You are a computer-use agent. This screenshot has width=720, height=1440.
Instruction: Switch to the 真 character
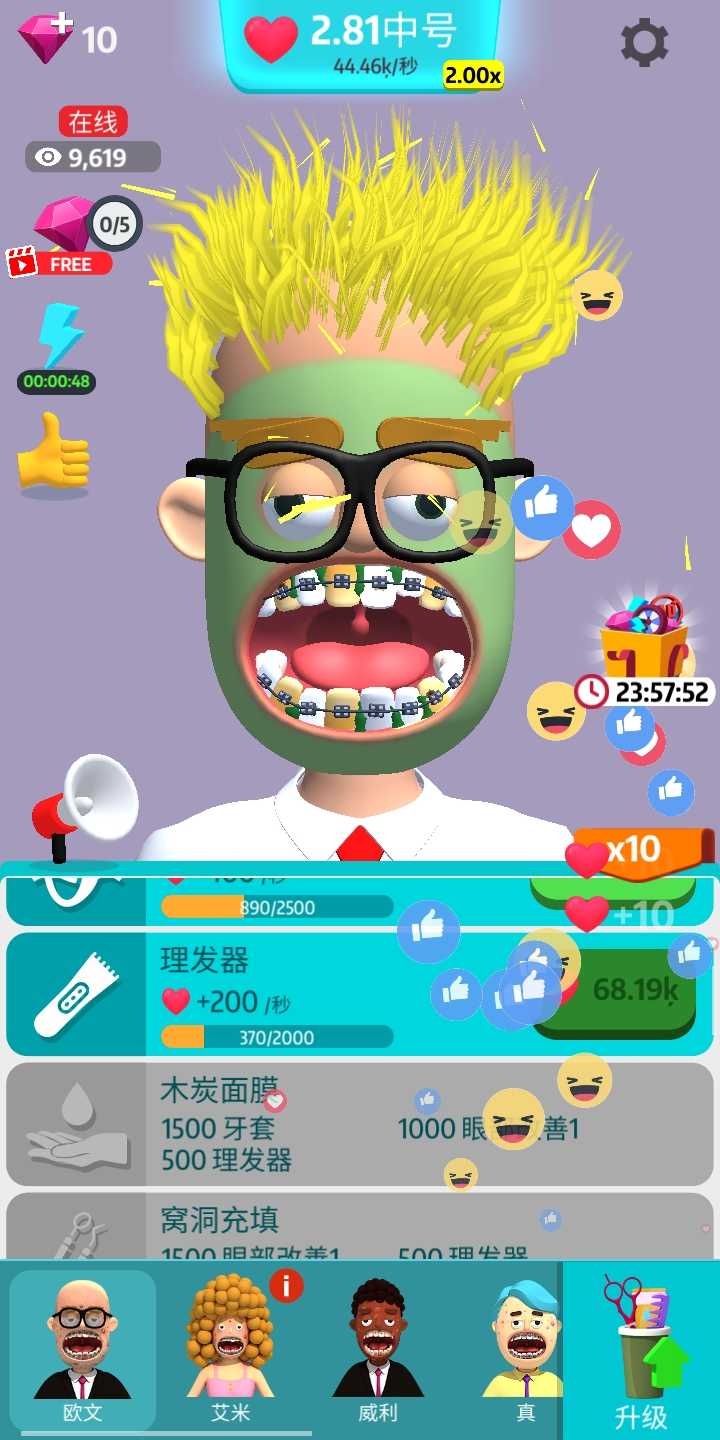click(x=524, y=1348)
